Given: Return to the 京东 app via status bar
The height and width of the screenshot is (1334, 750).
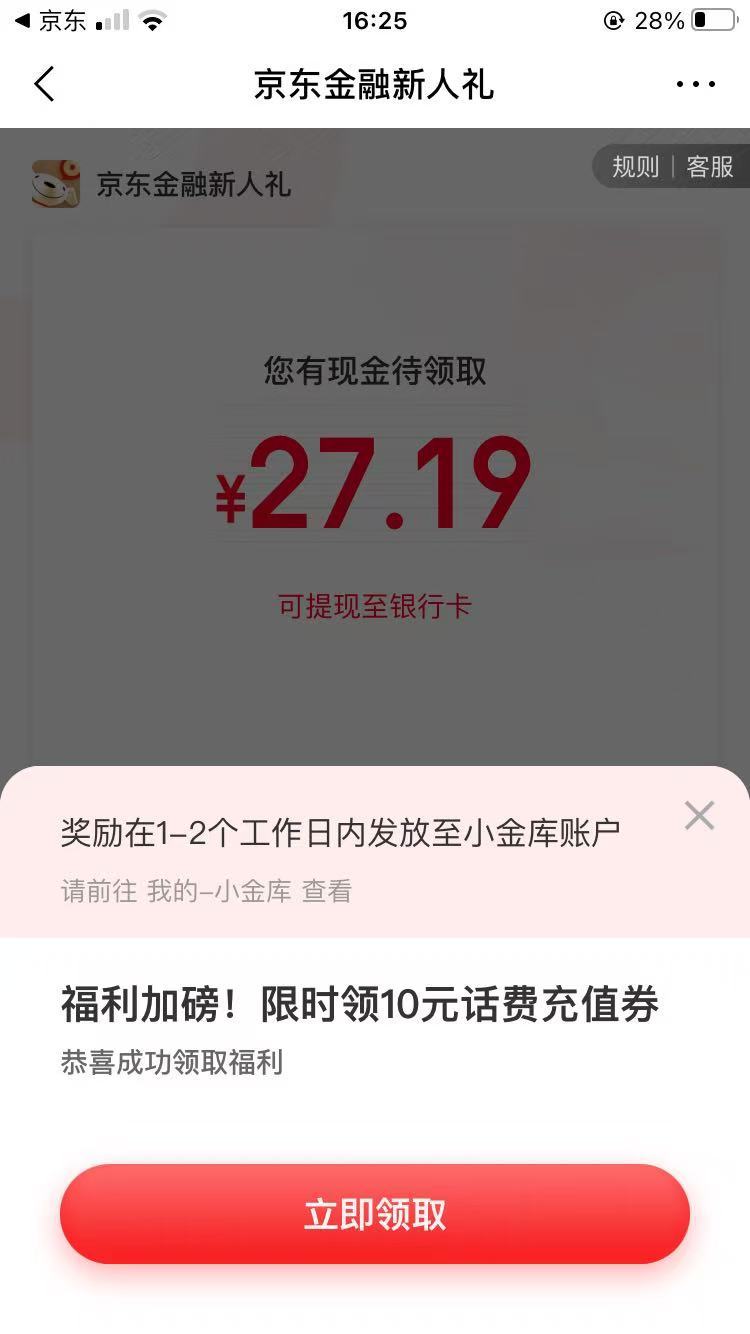Looking at the screenshot, I should click(x=51, y=20).
